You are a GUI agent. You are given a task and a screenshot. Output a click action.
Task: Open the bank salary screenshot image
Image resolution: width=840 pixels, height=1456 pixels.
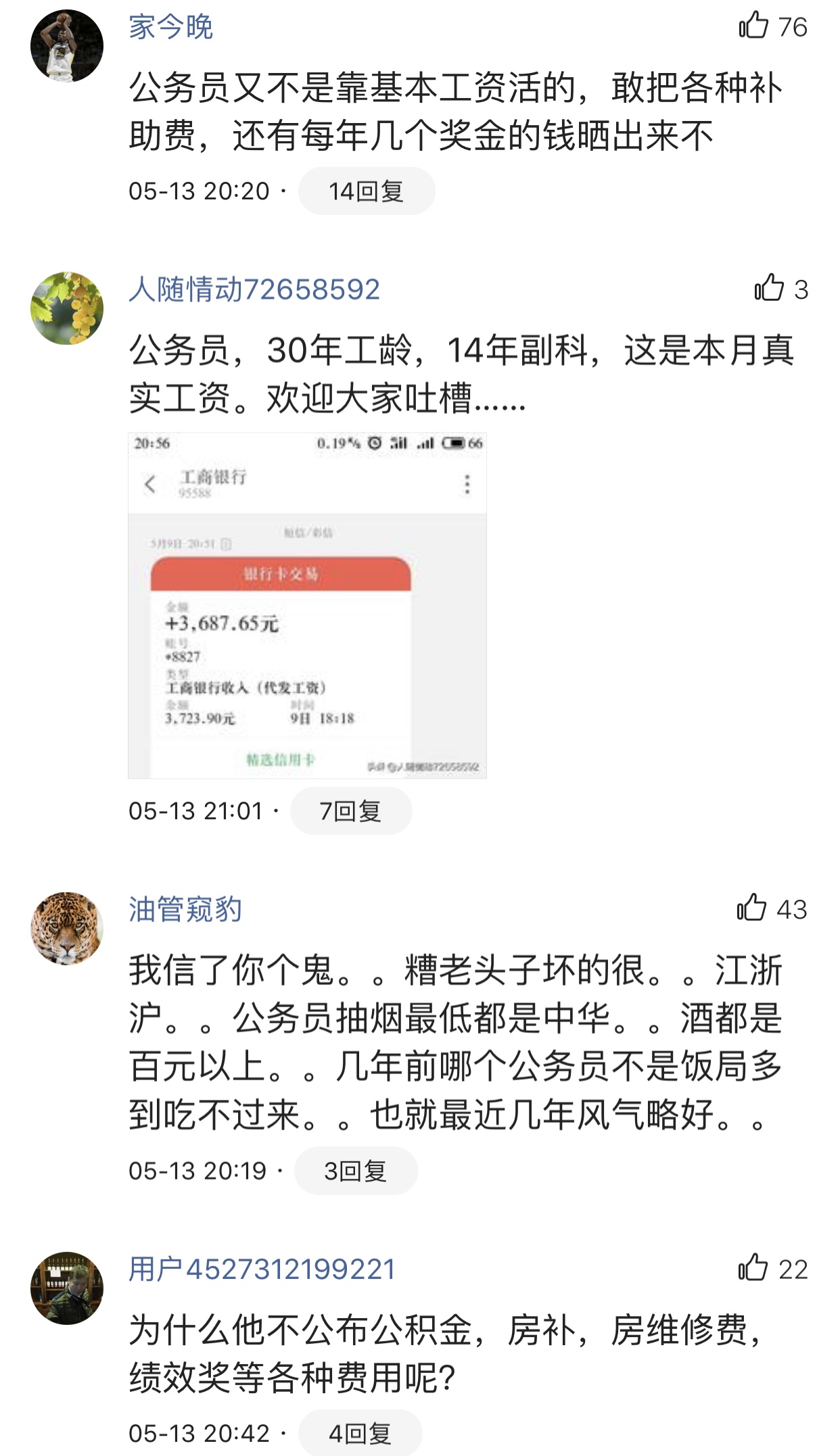tap(307, 605)
